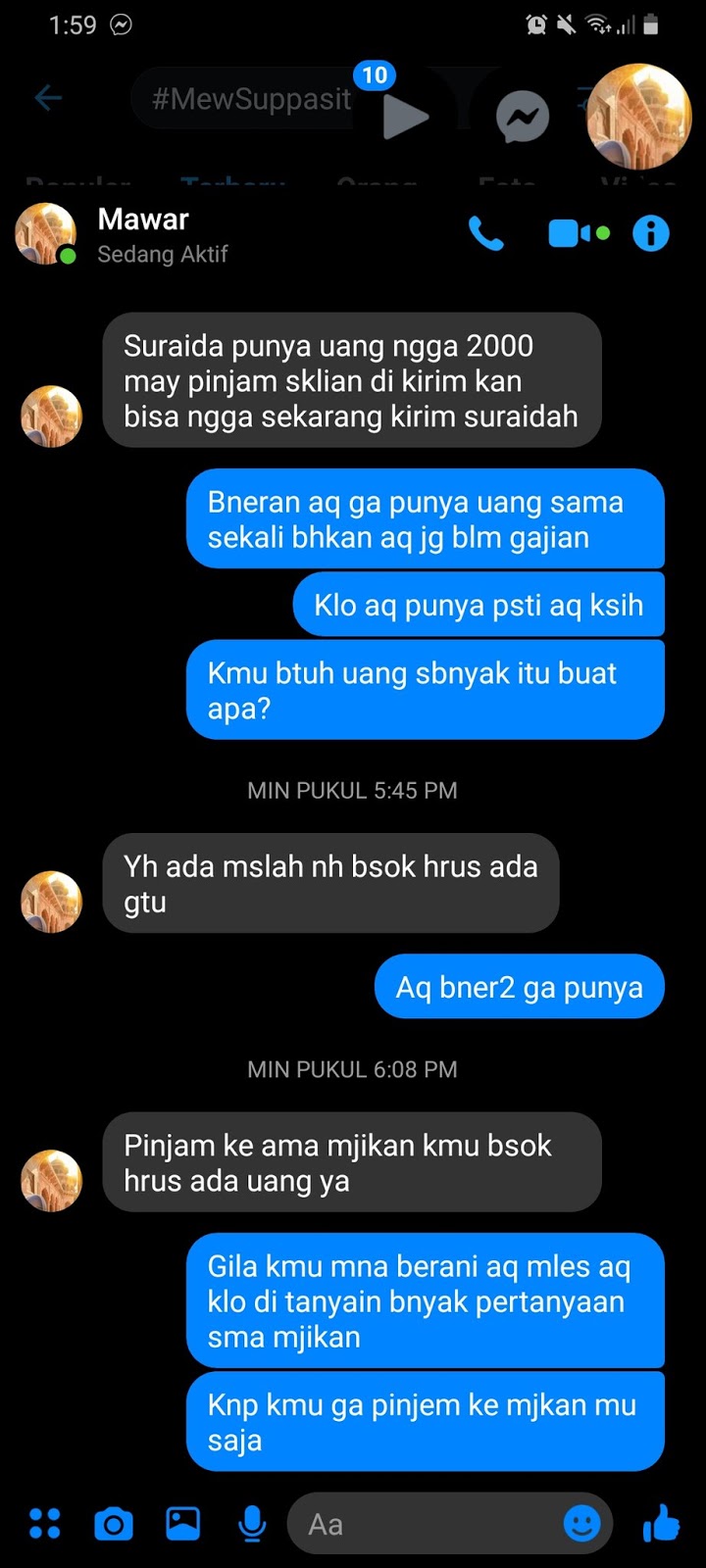Go back with the navigation arrow

coord(47,98)
